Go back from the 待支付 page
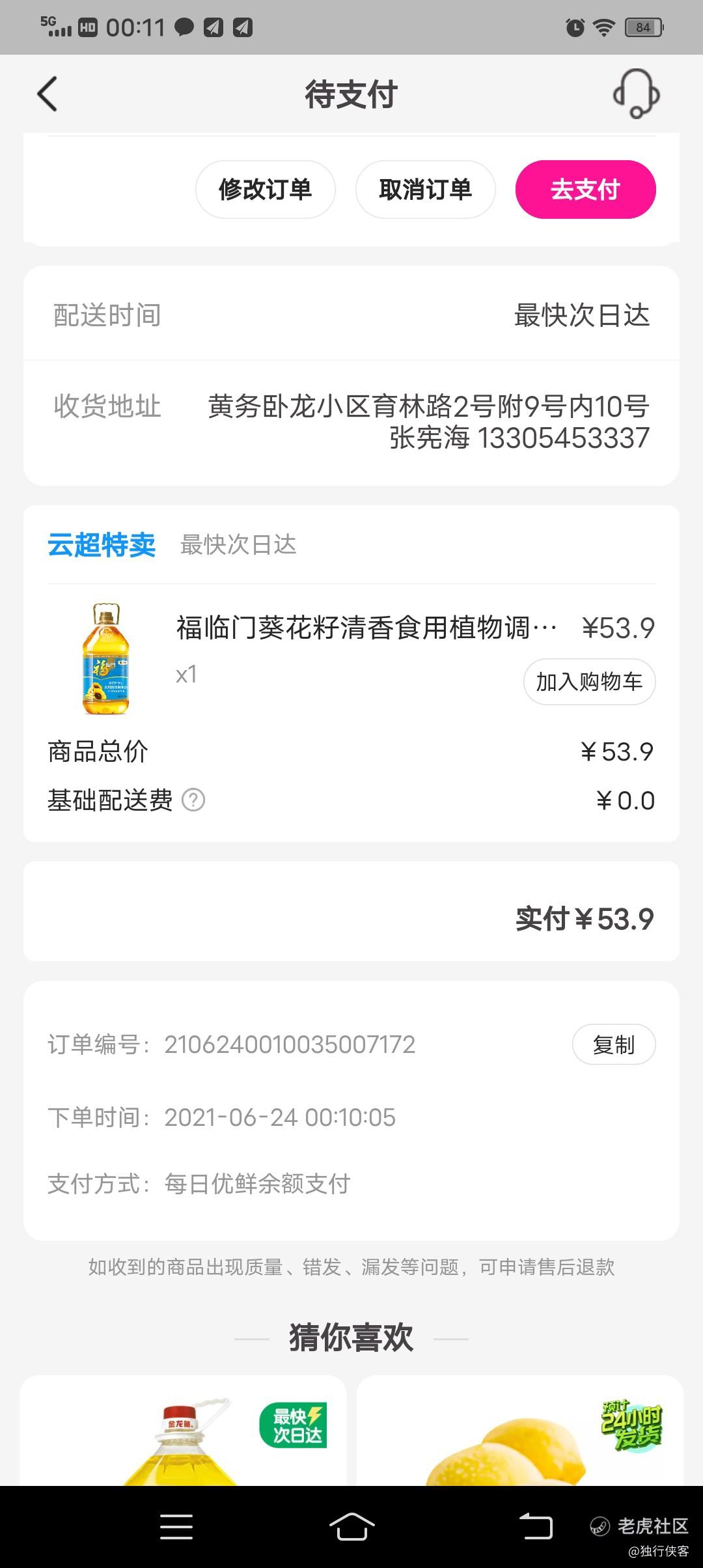703x1568 pixels. pos(48,94)
